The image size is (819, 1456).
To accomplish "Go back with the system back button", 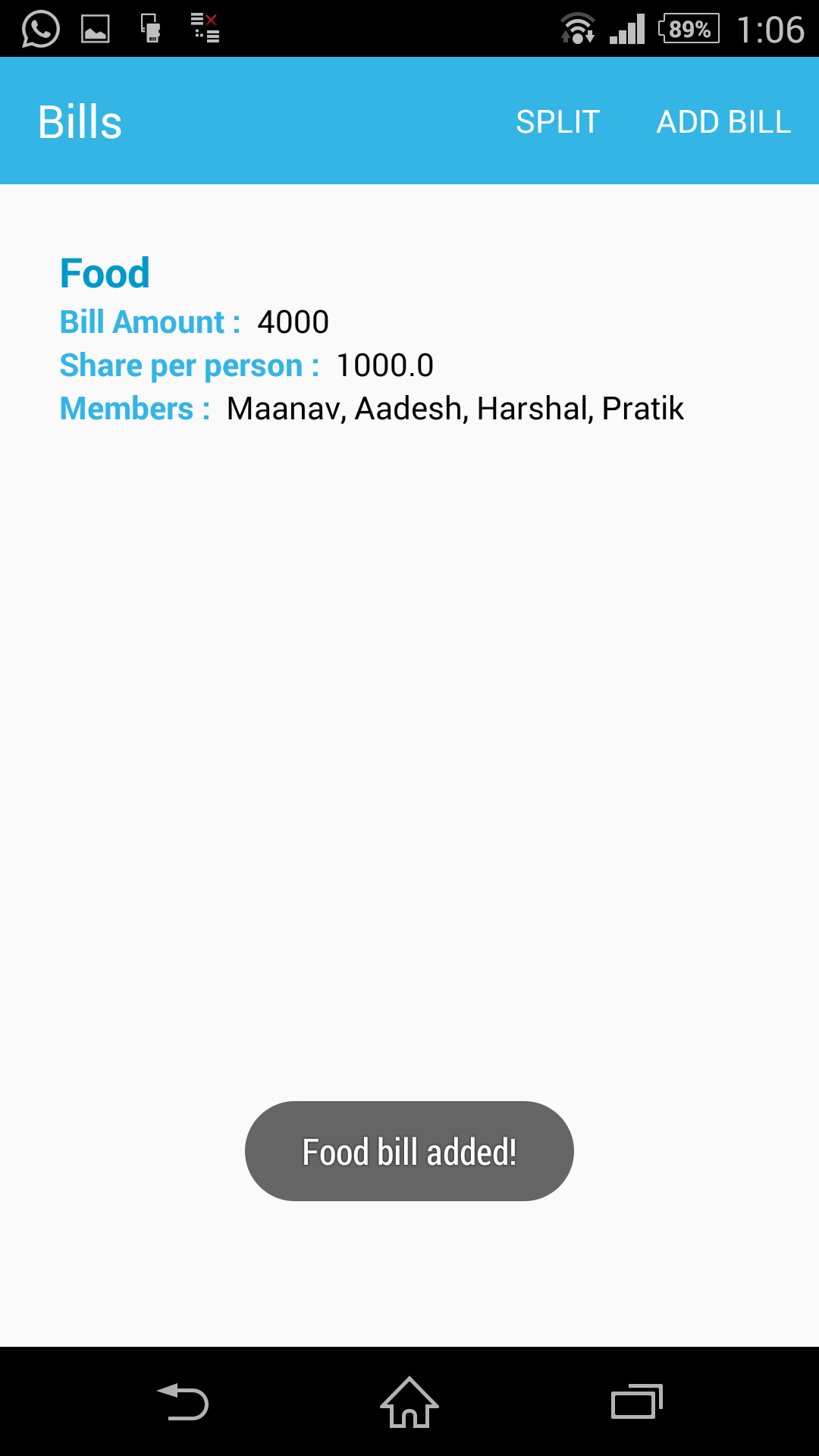I will pos(183,1401).
